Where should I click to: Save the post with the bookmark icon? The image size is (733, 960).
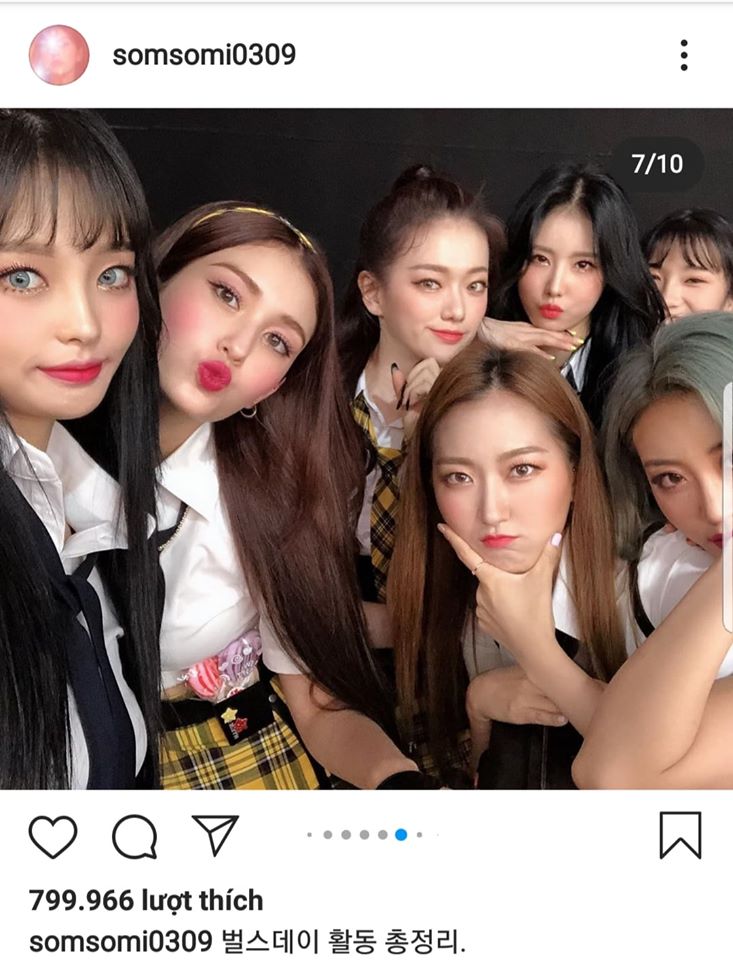point(680,835)
